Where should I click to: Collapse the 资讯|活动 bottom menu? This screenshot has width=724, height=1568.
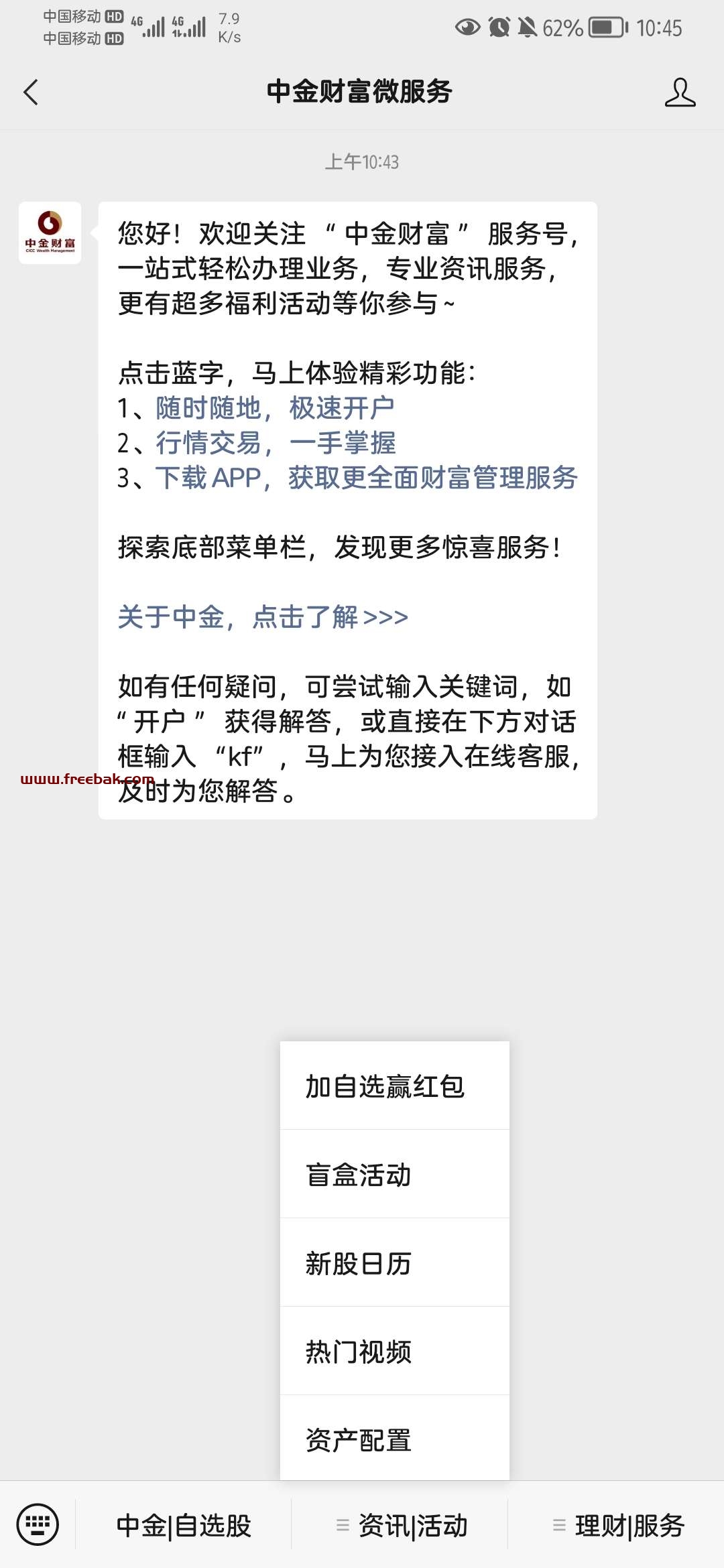coord(400,1526)
